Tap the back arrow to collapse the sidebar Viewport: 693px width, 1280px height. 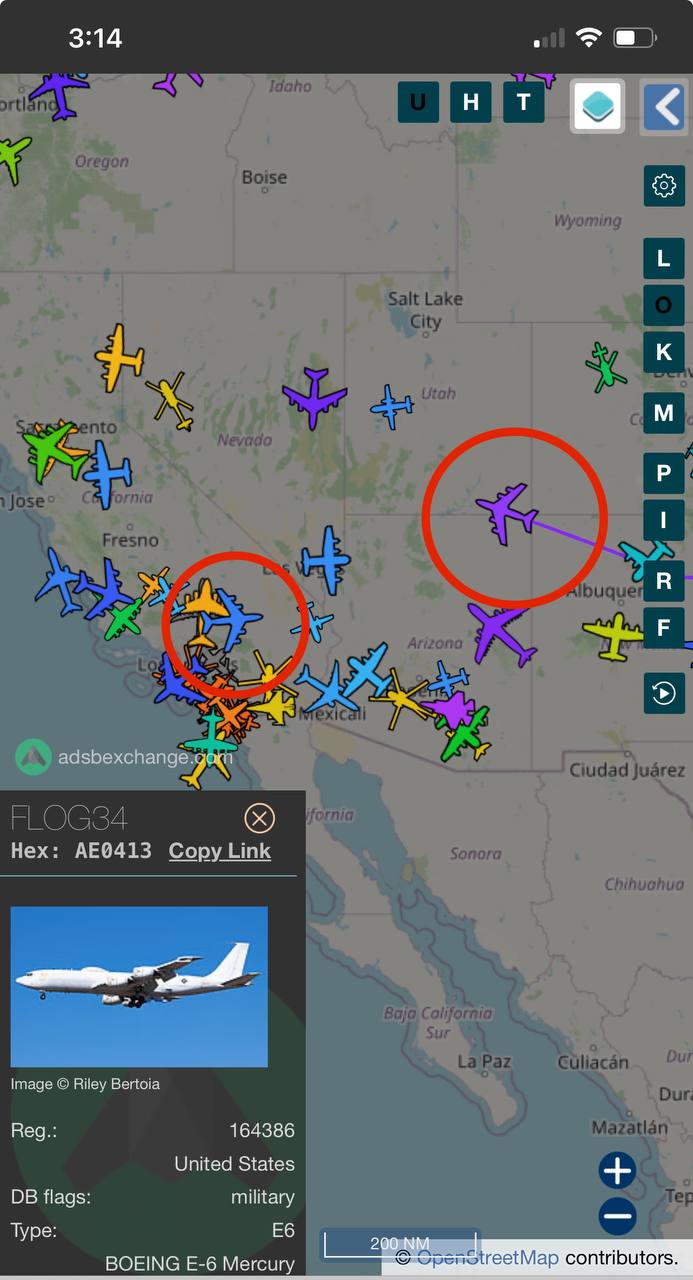[x=664, y=106]
